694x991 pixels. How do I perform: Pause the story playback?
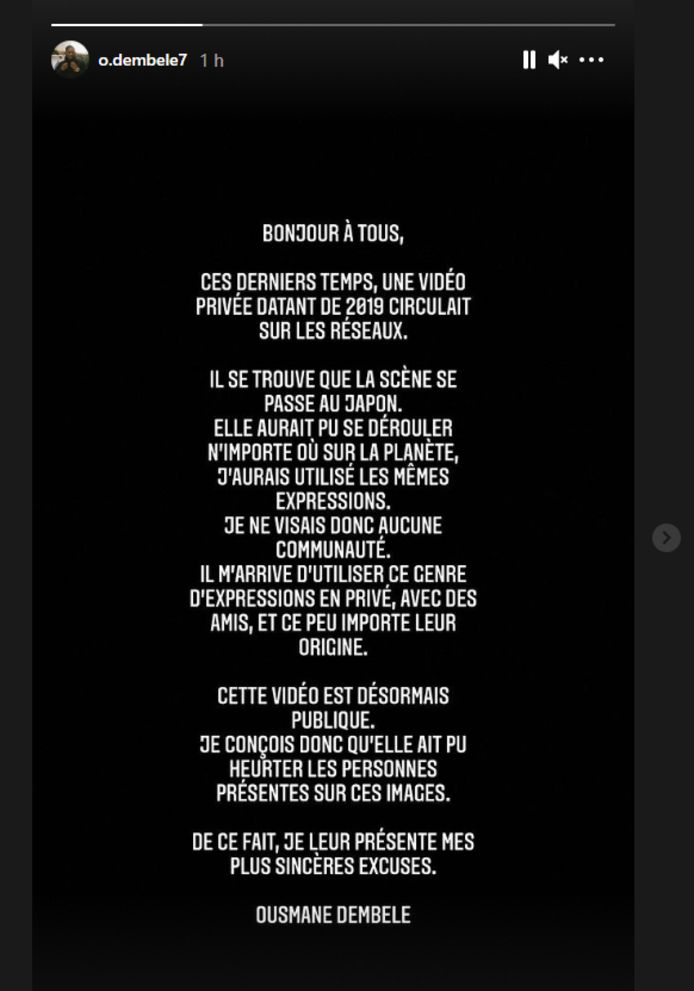(529, 60)
